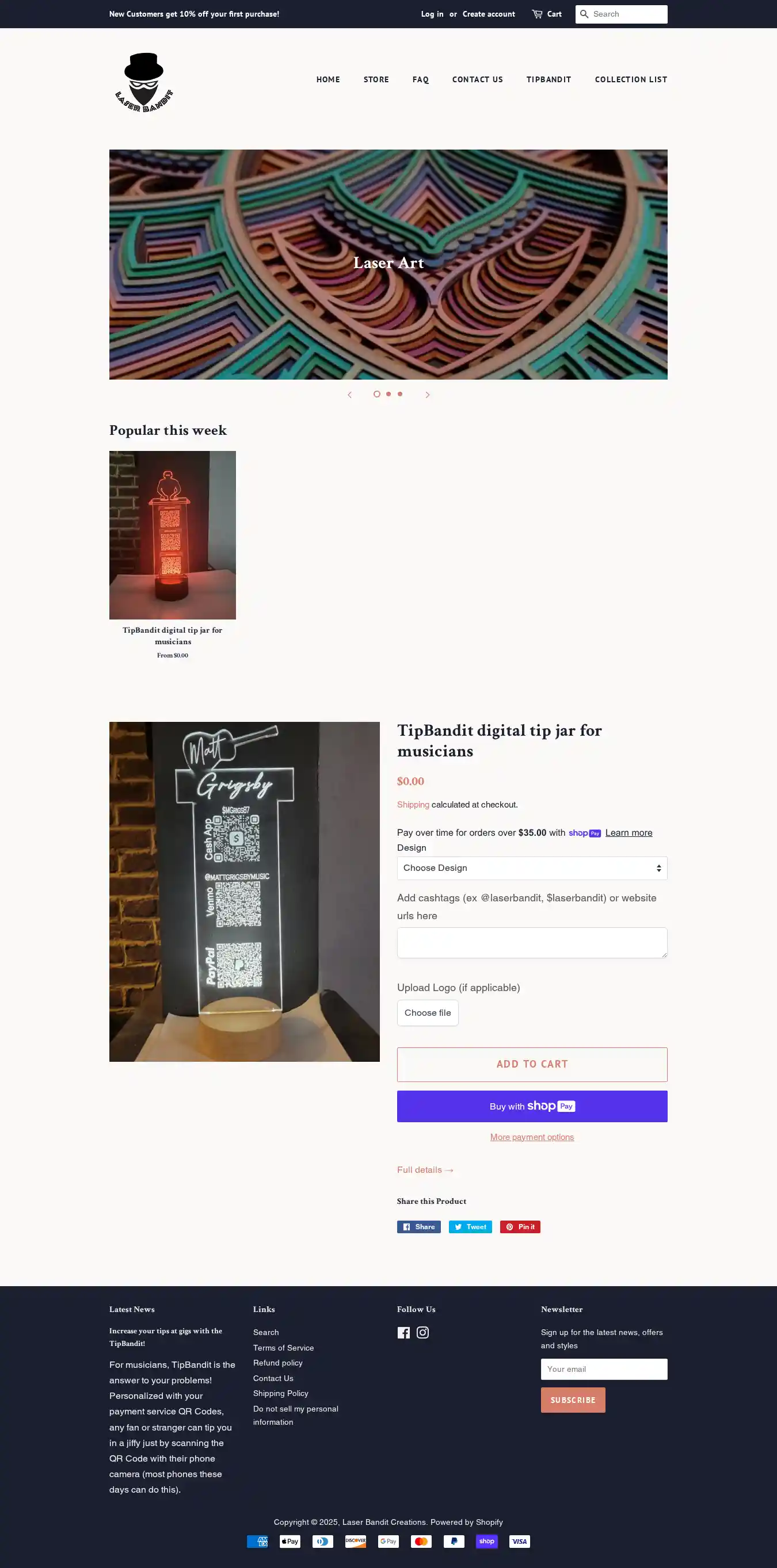Open More payment options
The width and height of the screenshot is (777, 1568).
[x=532, y=1137]
